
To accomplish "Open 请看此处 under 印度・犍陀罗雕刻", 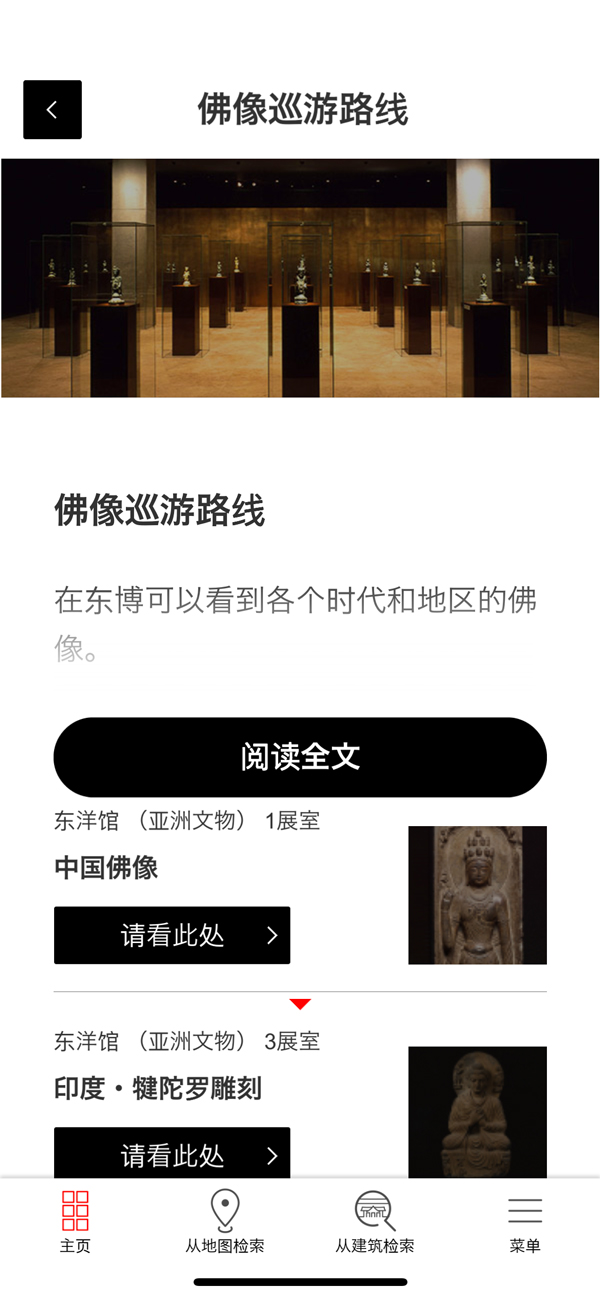I will pos(172,1154).
